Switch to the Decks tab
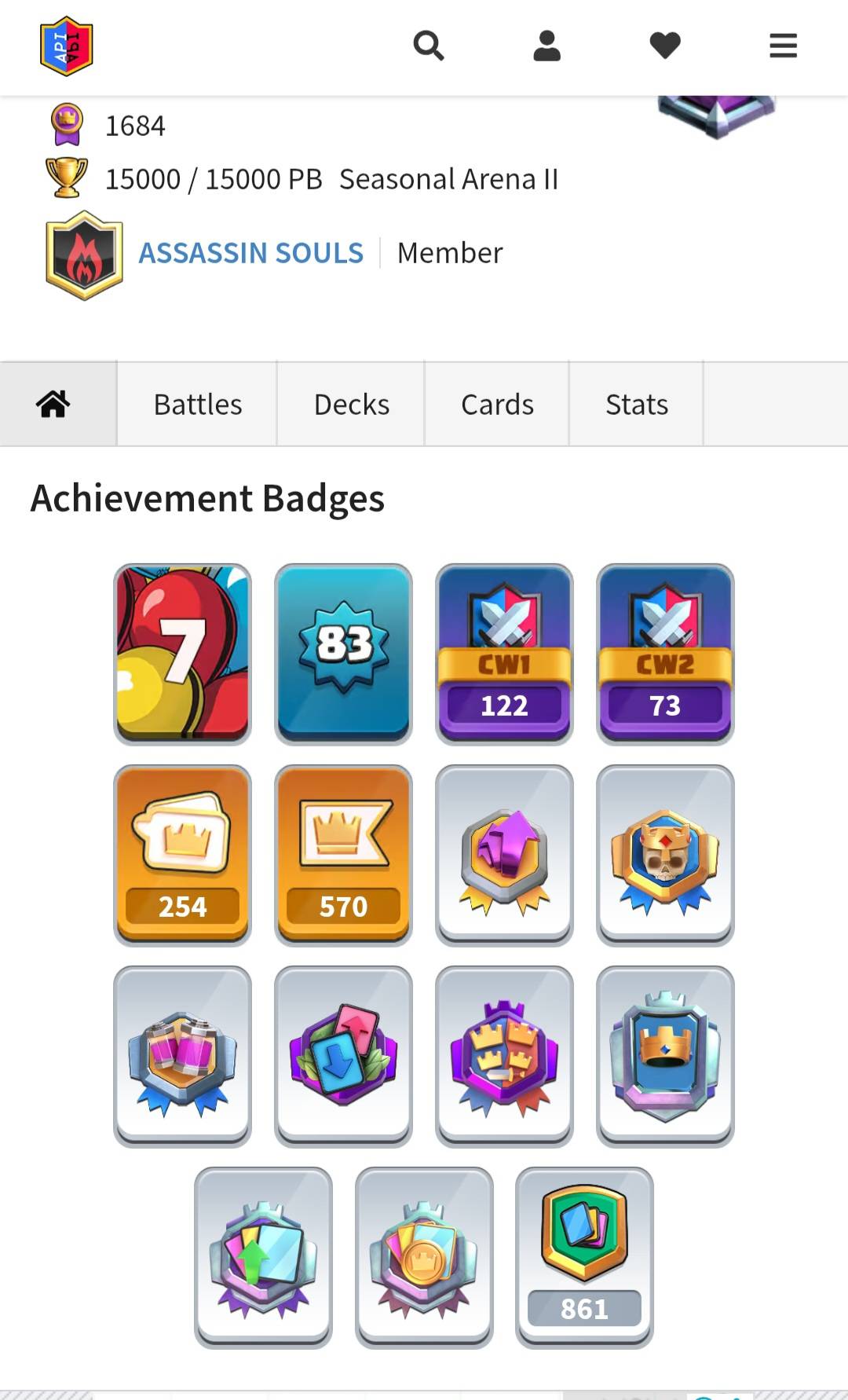This screenshot has height=1400, width=848. tap(351, 404)
